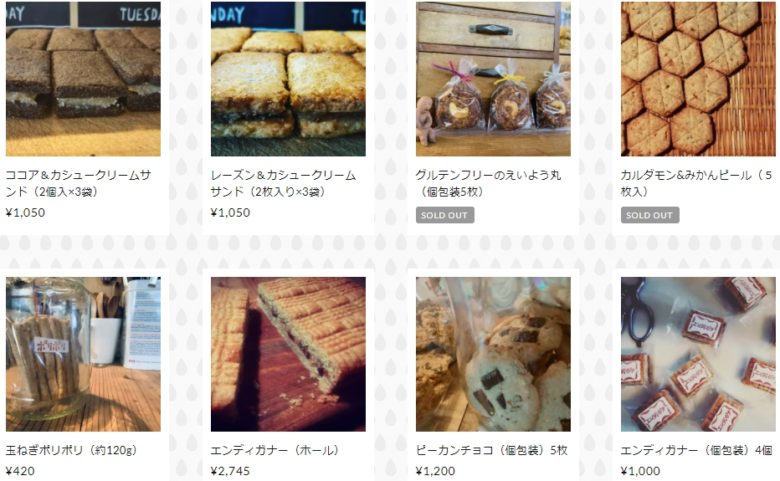Image resolution: width=780 pixels, height=481 pixels.
Task: Open the ココア&カシュークリームサンド product
Action: pyautogui.click(x=83, y=80)
